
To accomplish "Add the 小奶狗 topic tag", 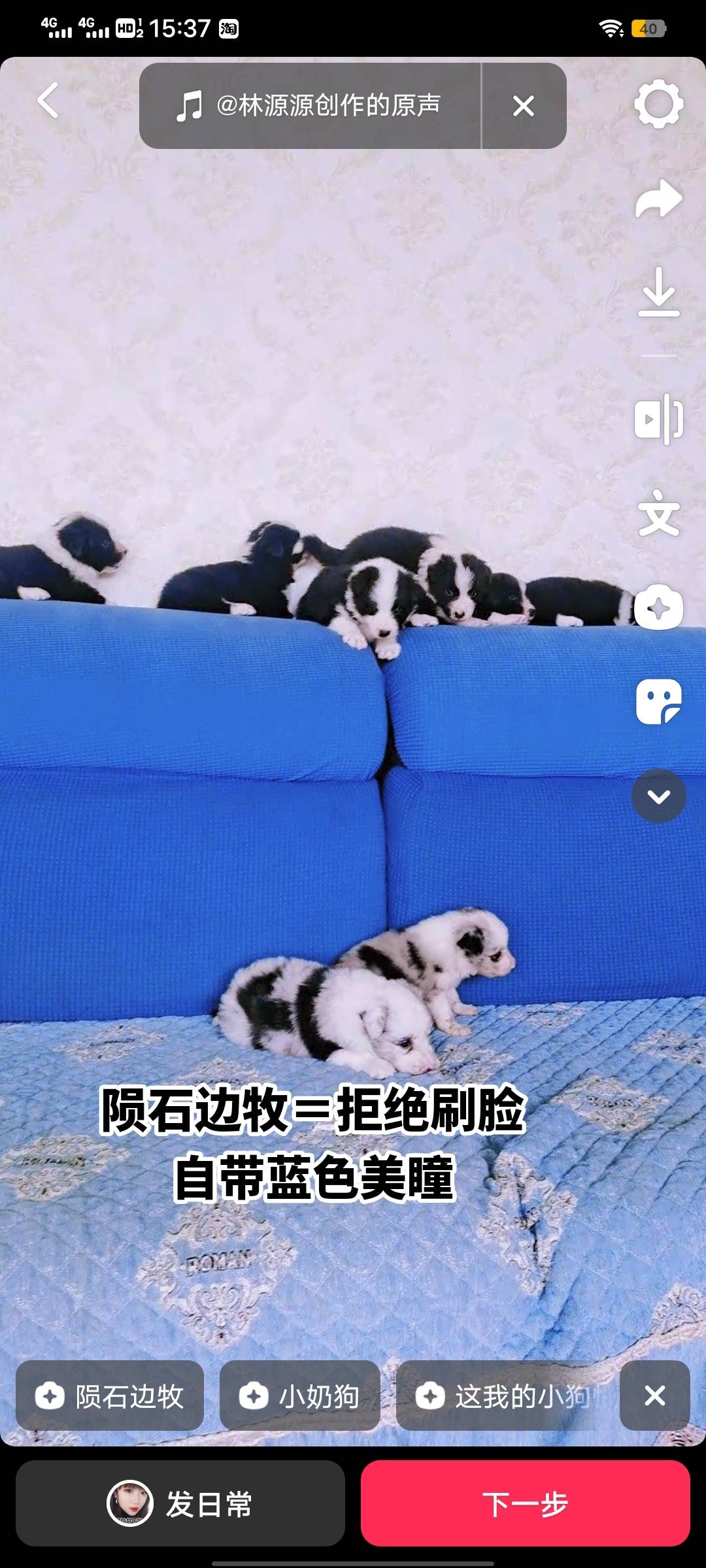I will [300, 1396].
